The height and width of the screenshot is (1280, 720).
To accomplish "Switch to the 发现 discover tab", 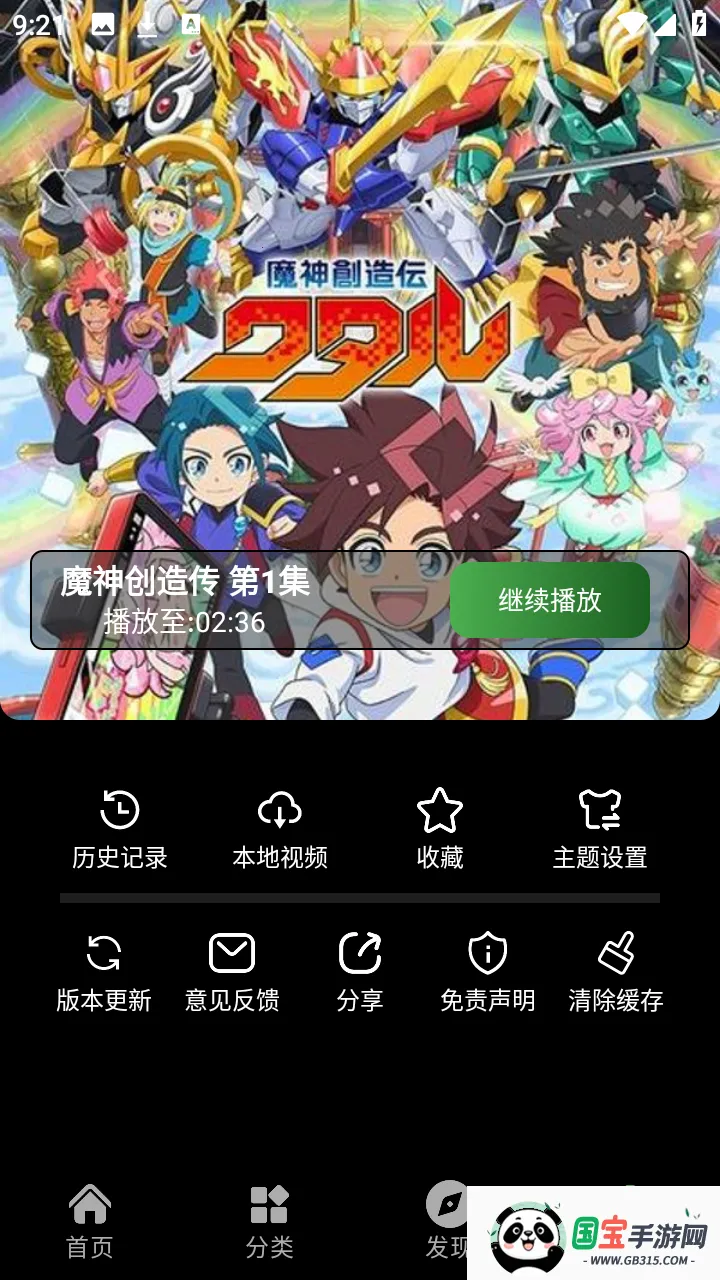I will pyautogui.click(x=446, y=1215).
